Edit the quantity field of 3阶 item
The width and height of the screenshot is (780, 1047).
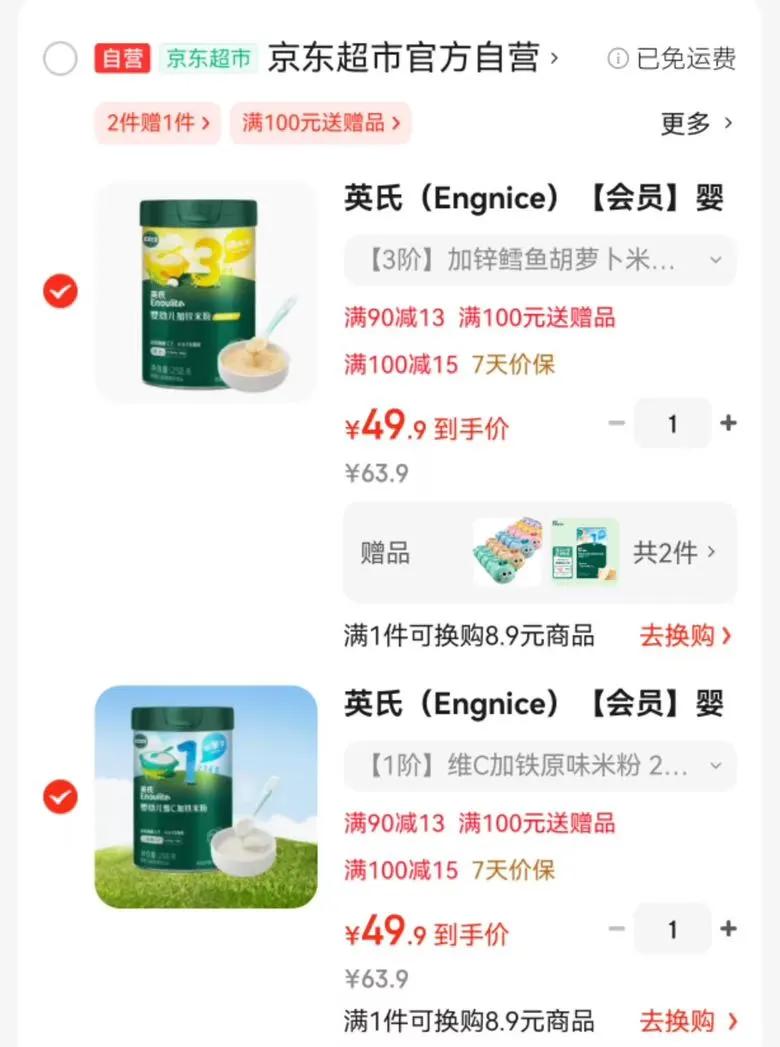tap(672, 423)
